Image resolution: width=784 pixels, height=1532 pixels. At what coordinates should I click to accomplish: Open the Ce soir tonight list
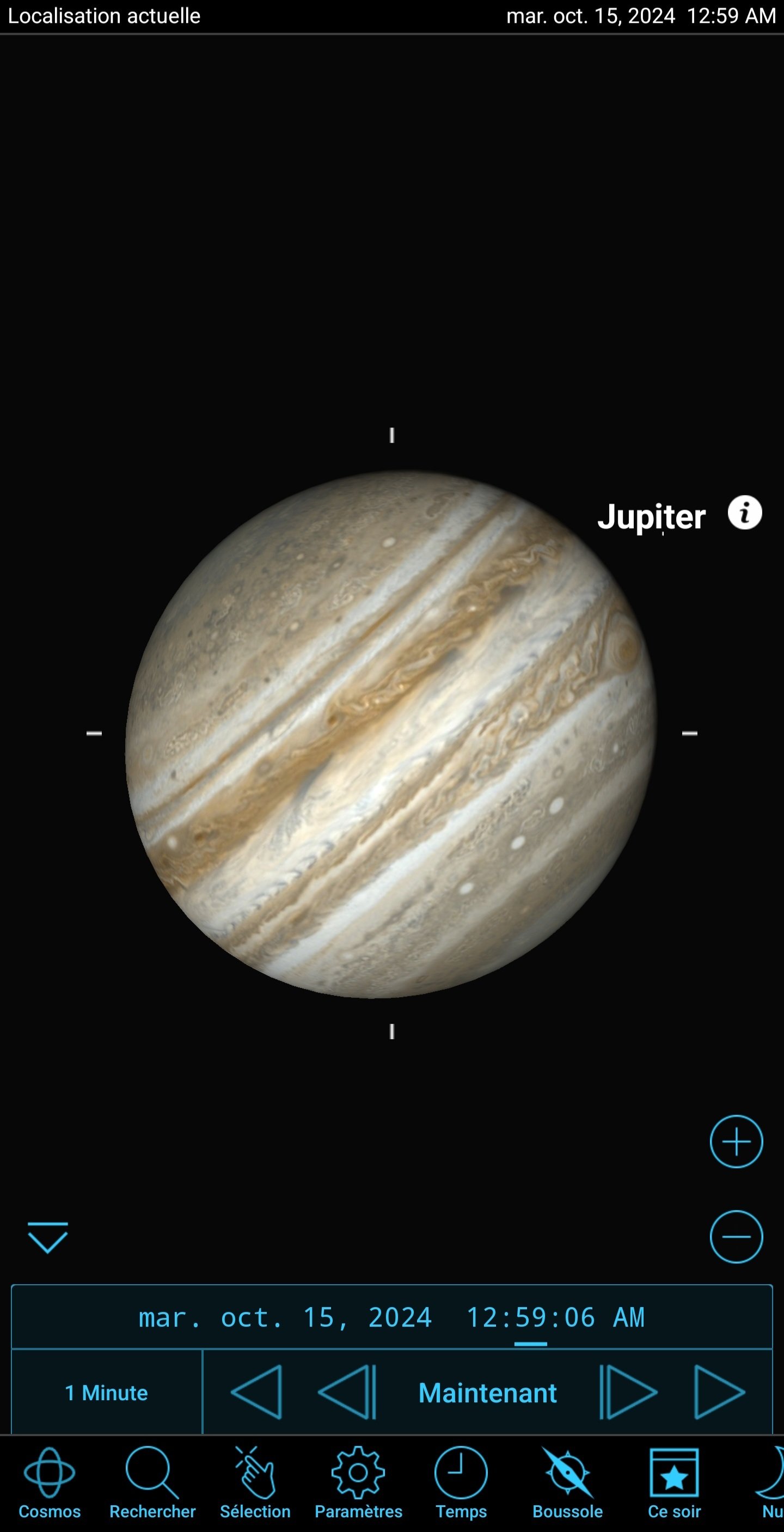[674, 1482]
